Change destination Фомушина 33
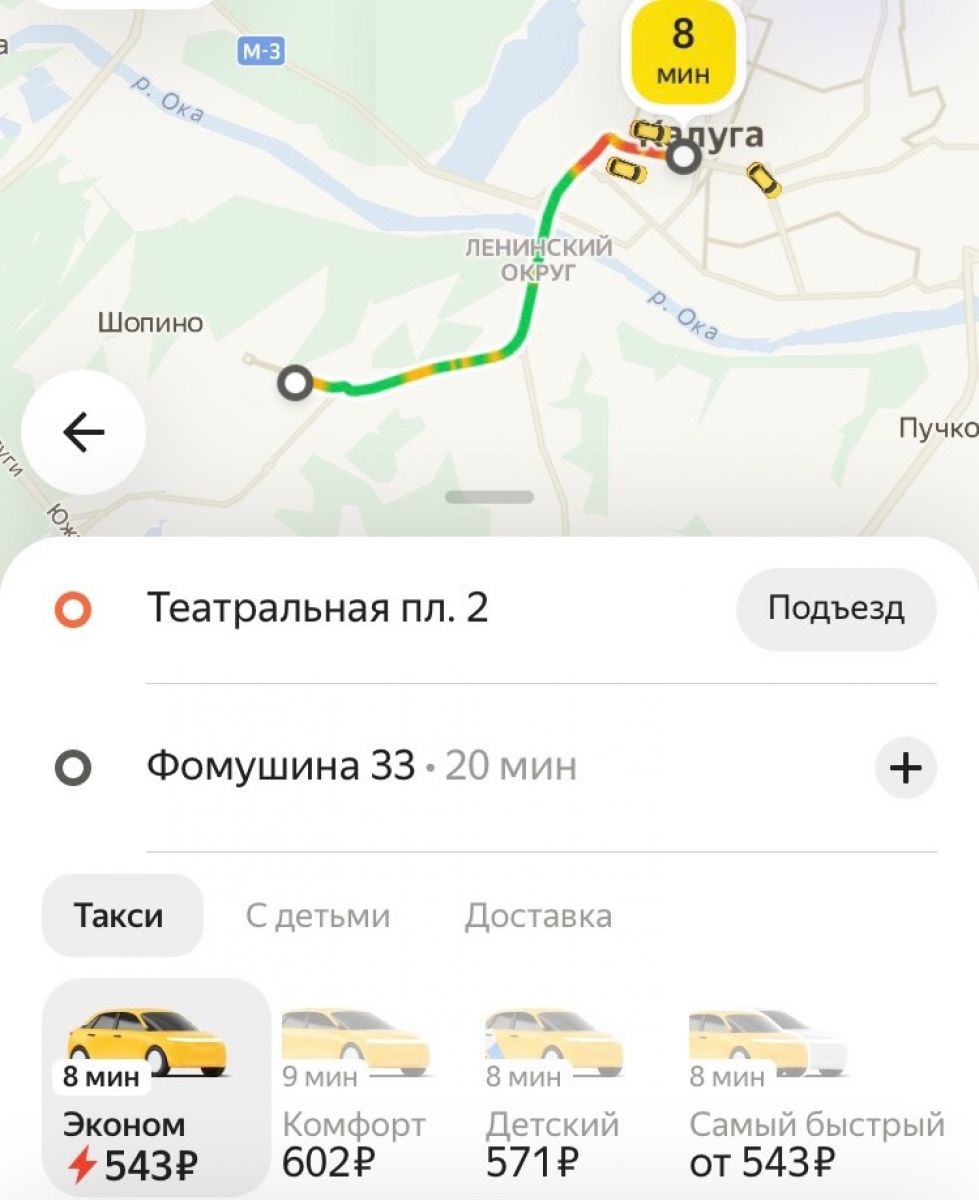This screenshot has width=979, height=1200. tap(281, 767)
